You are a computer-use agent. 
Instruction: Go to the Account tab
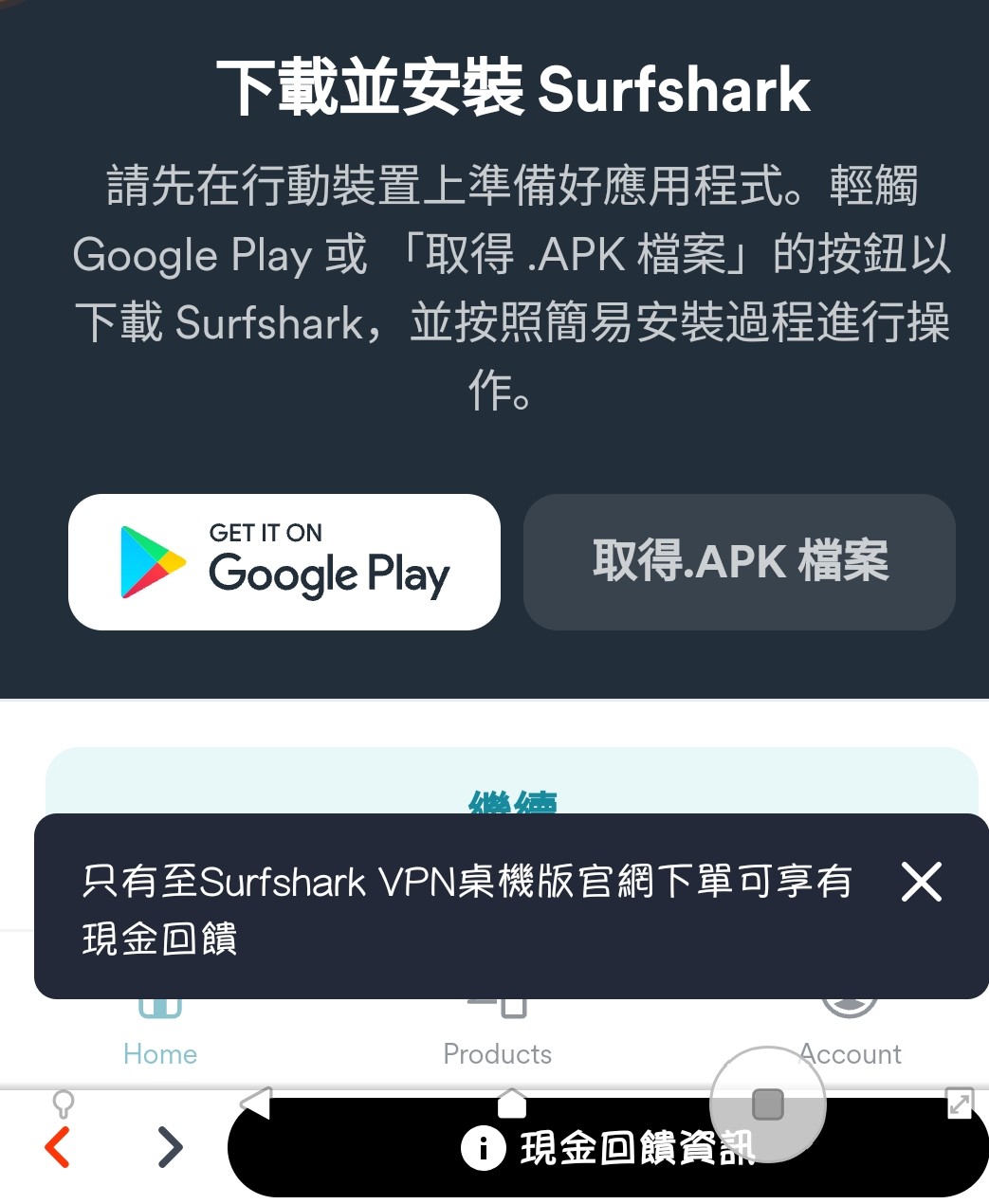[x=851, y=1052]
